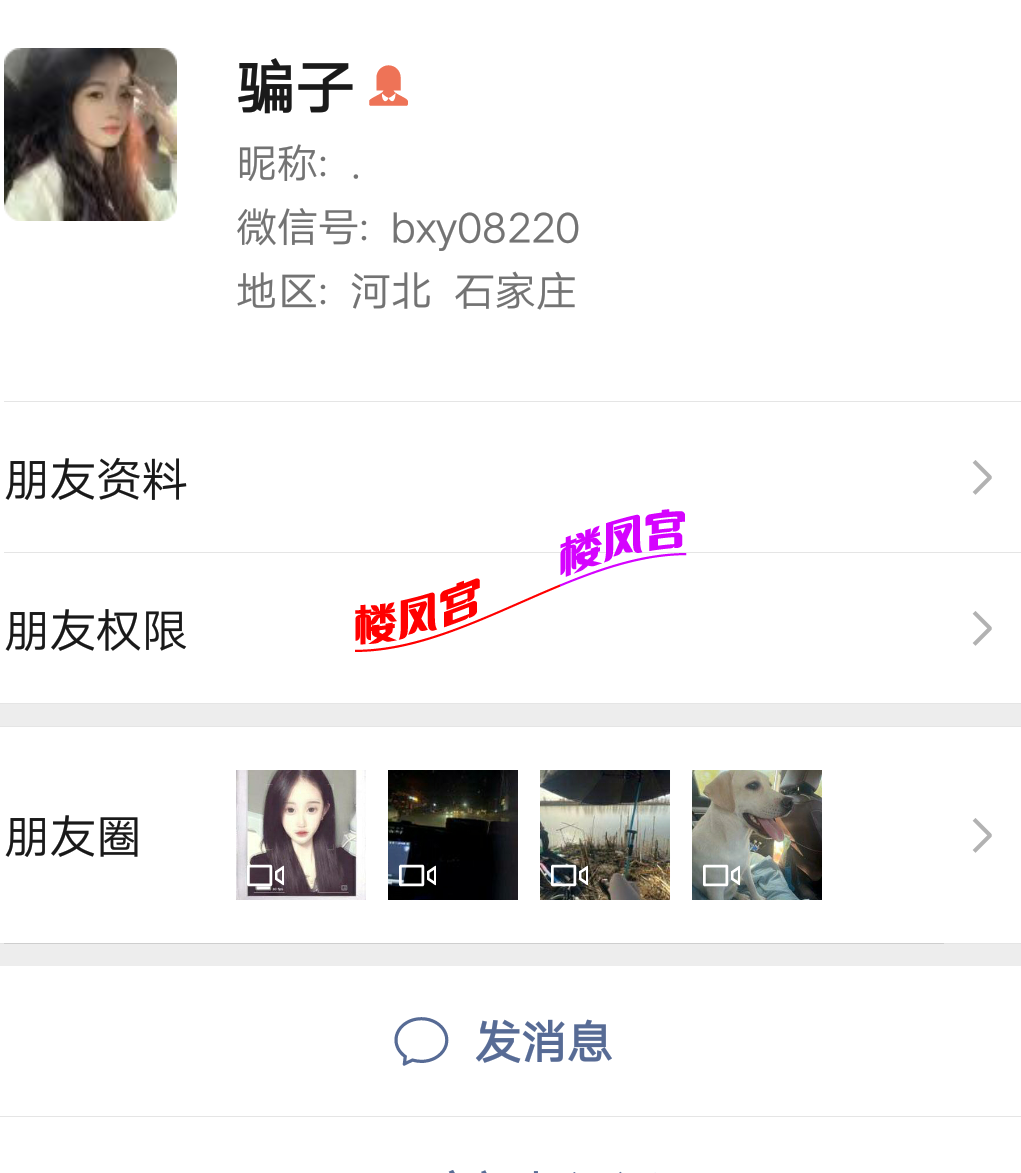Open 朋友权限 friend permissions via its chevron
This screenshot has height=1173, width=1021.
[x=983, y=628]
